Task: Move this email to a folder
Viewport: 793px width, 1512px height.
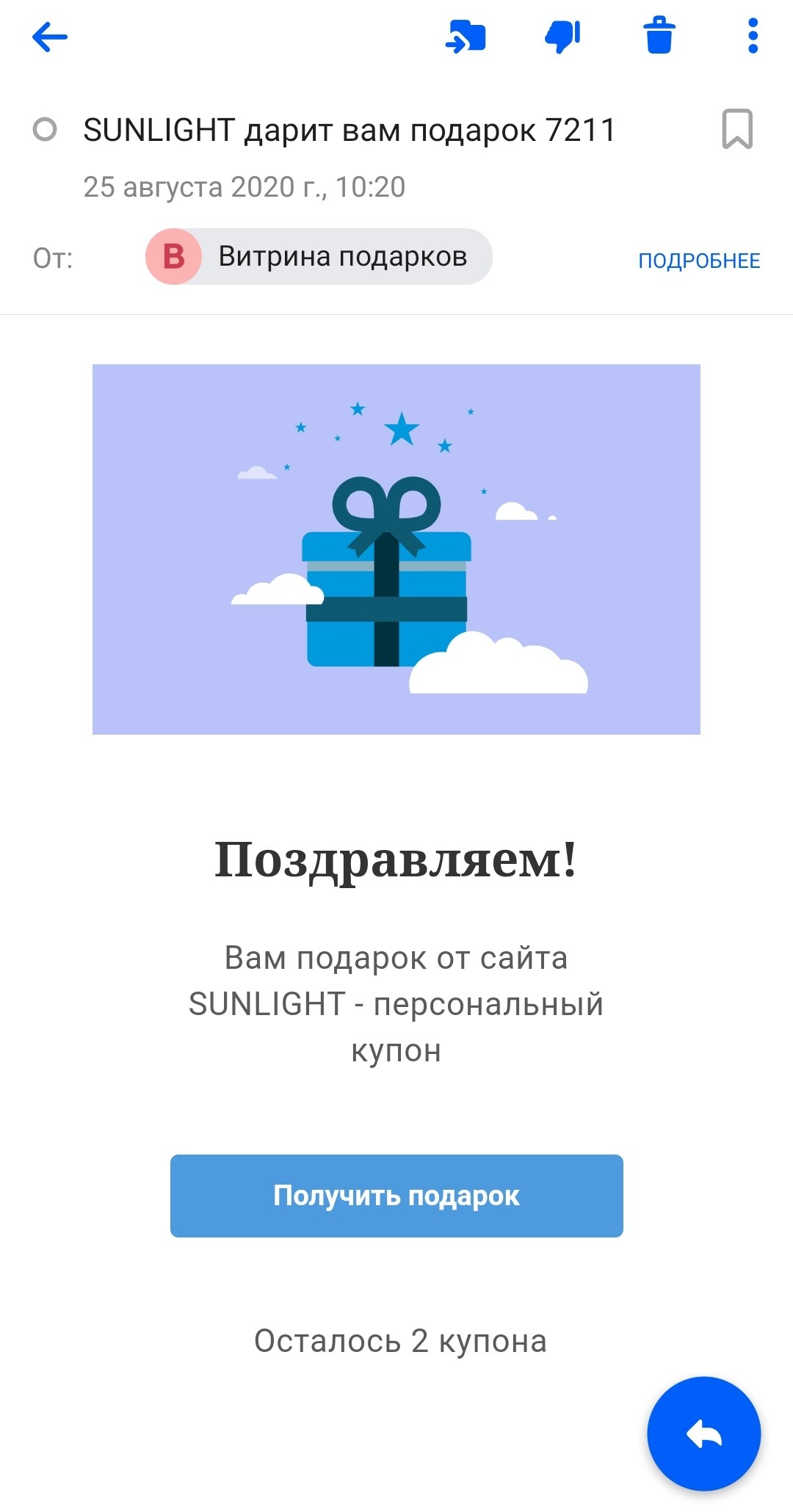Action: click(x=466, y=37)
